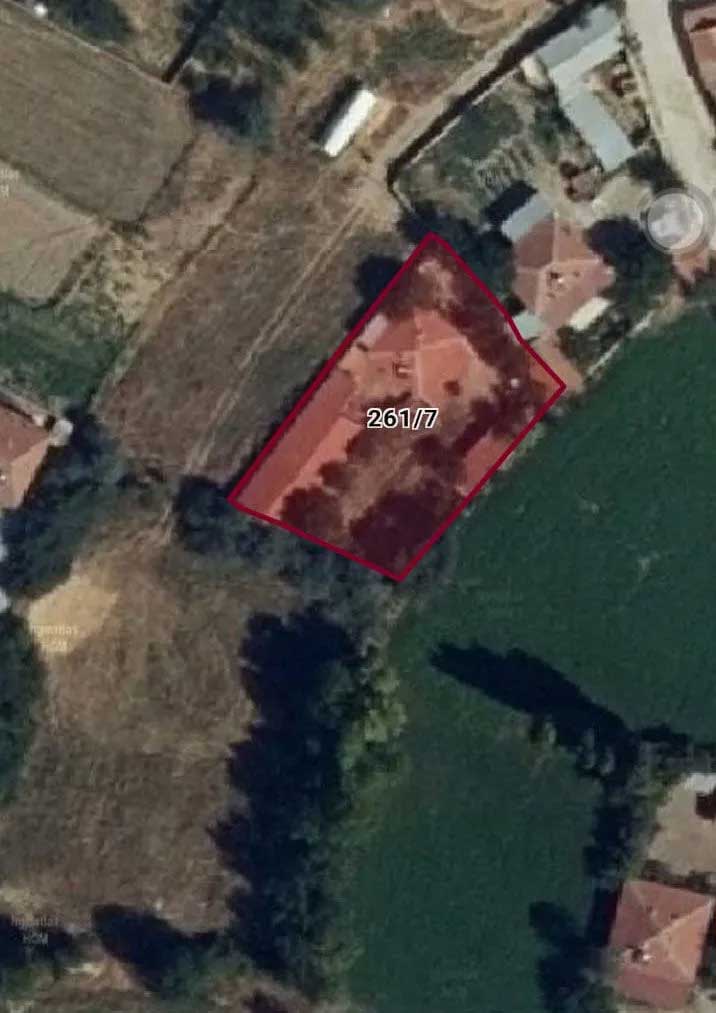Tap the translucent floating assistive button

click(x=677, y=220)
